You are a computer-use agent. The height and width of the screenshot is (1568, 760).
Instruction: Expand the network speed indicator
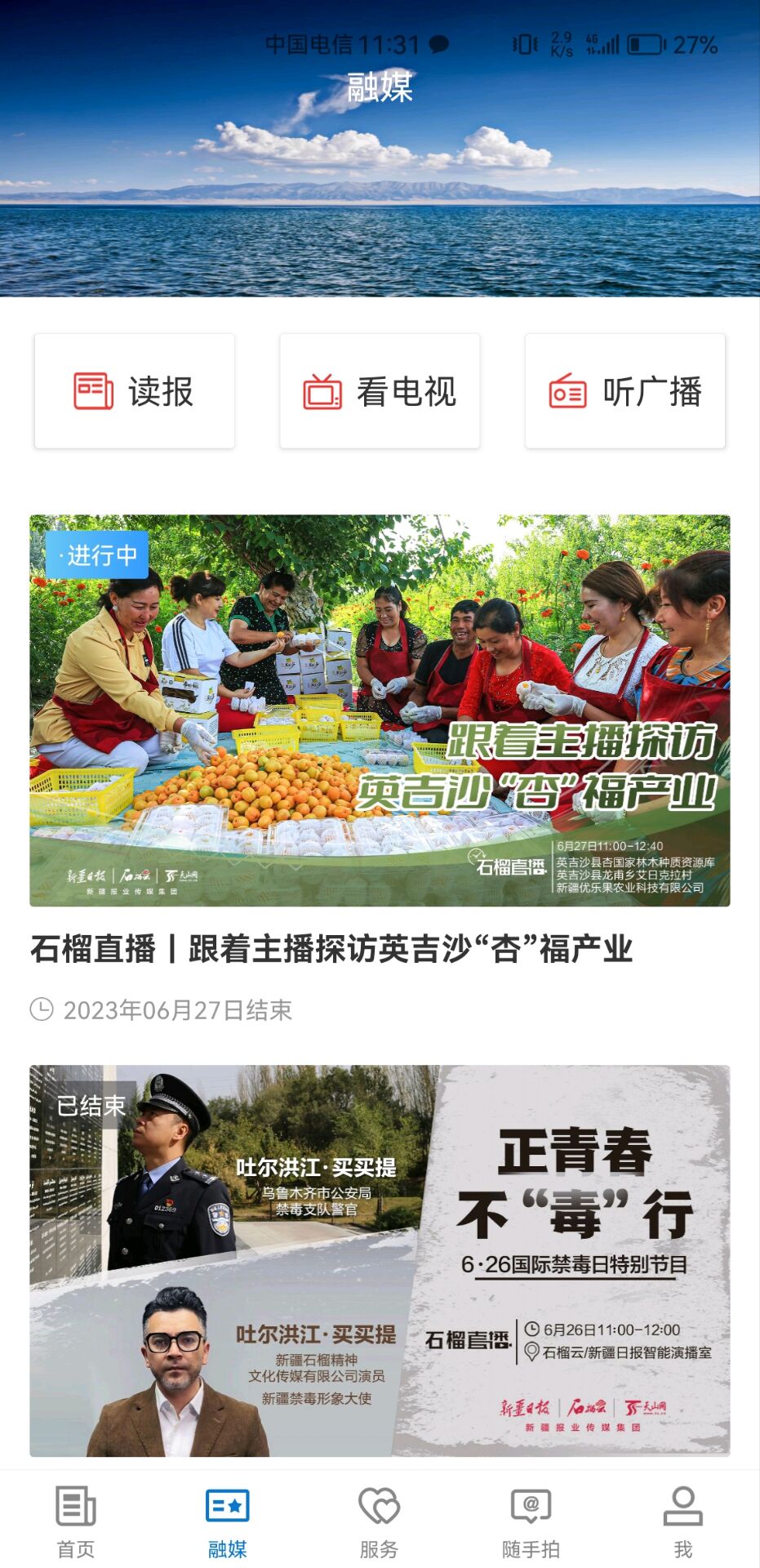pyautogui.click(x=562, y=45)
